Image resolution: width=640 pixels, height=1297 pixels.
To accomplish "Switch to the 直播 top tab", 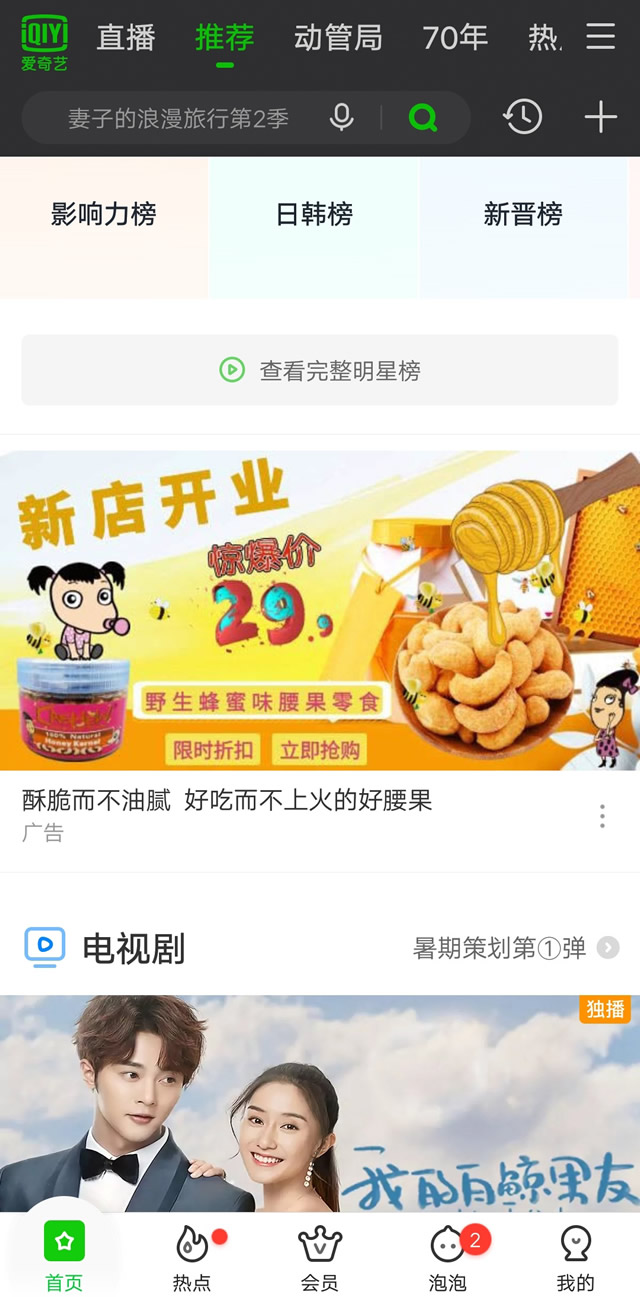I will pyautogui.click(x=126, y=38).
